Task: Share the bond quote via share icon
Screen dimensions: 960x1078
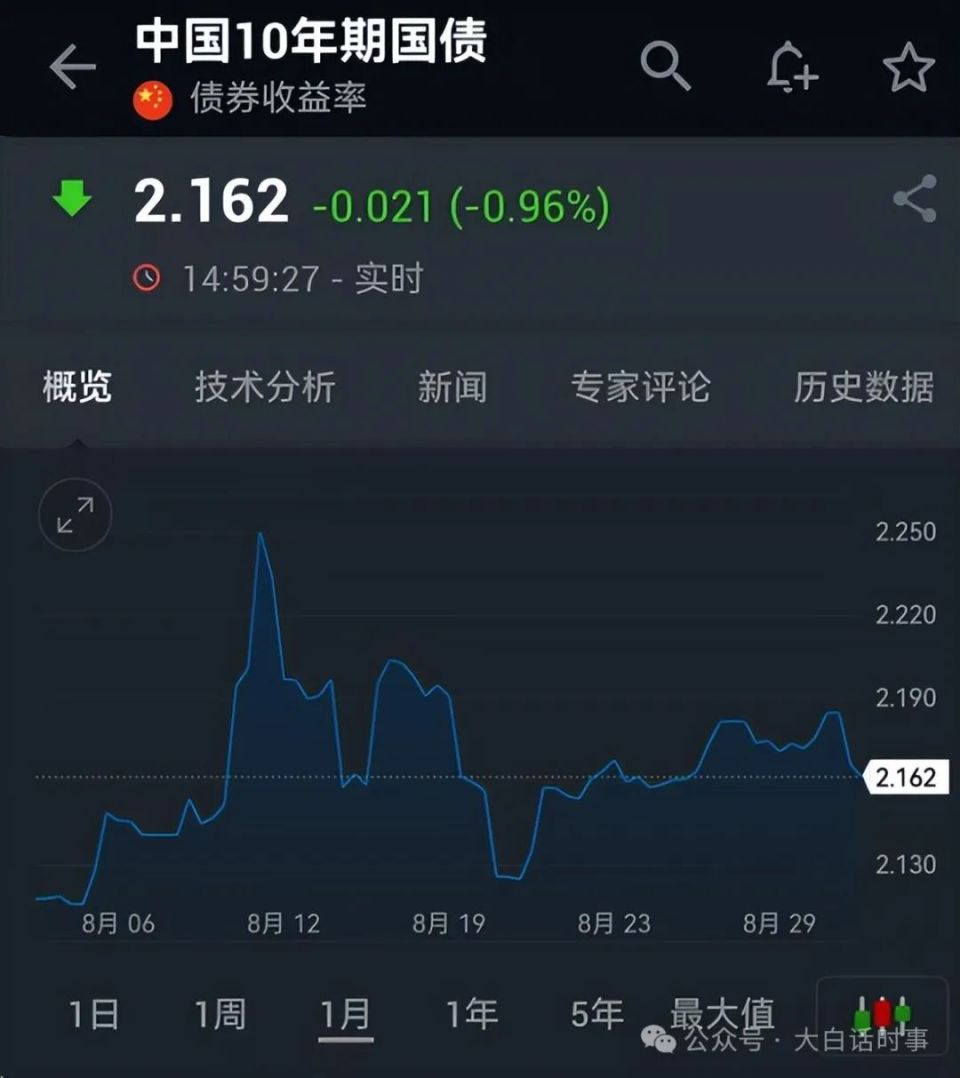Action: click(x=912, y=199)
